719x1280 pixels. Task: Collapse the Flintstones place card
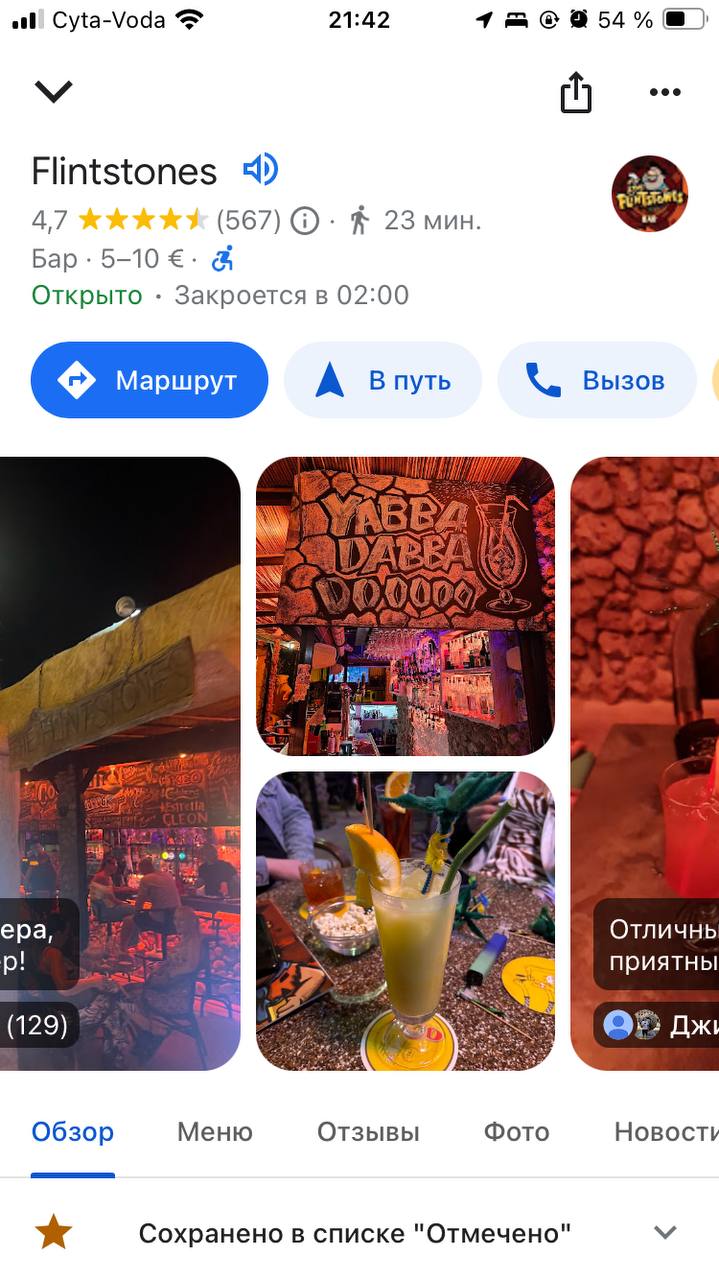coord(54,92)
